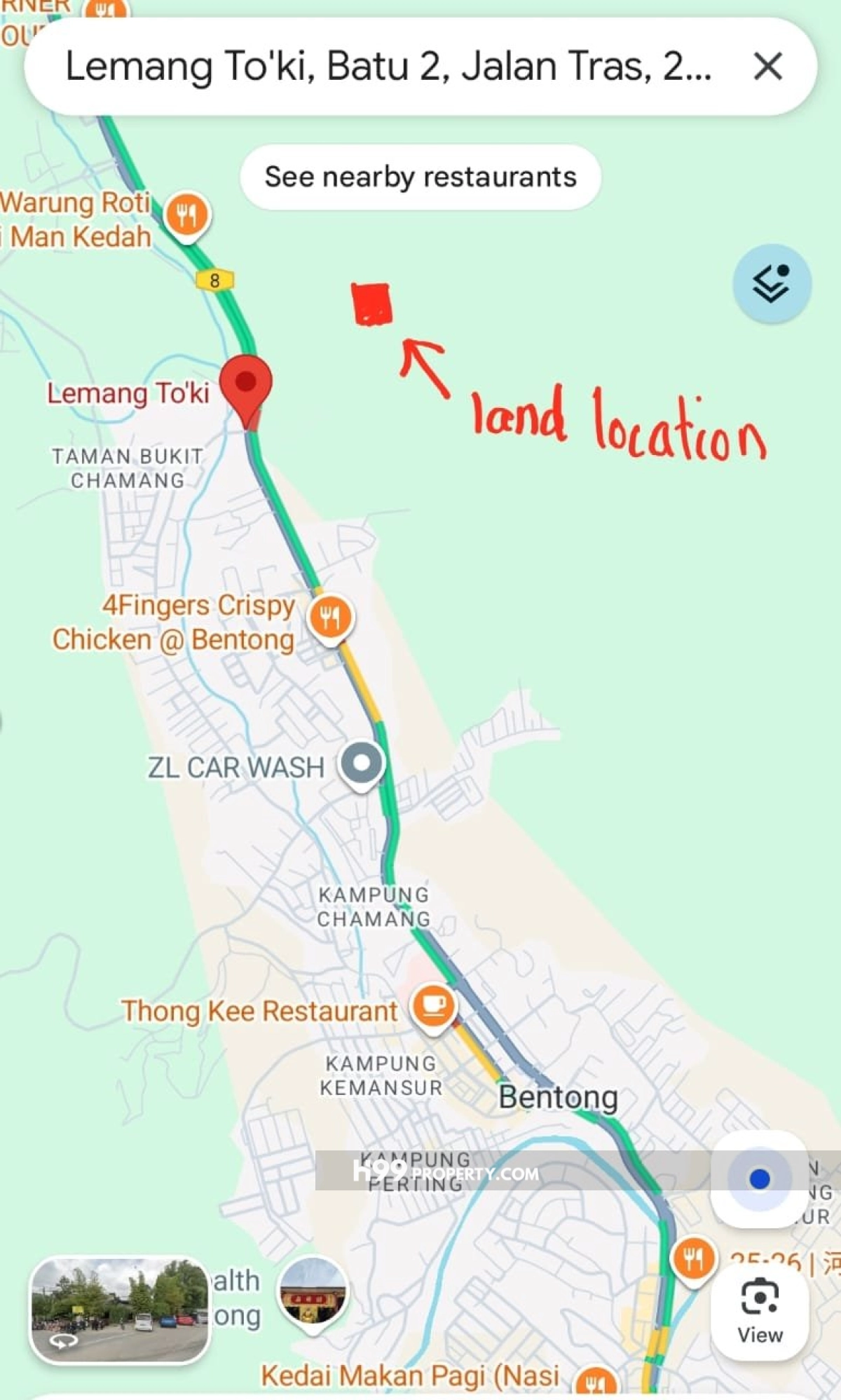Open the Warung Roti Man Kedah pin
841x1400 pixels.
(186, 215)
